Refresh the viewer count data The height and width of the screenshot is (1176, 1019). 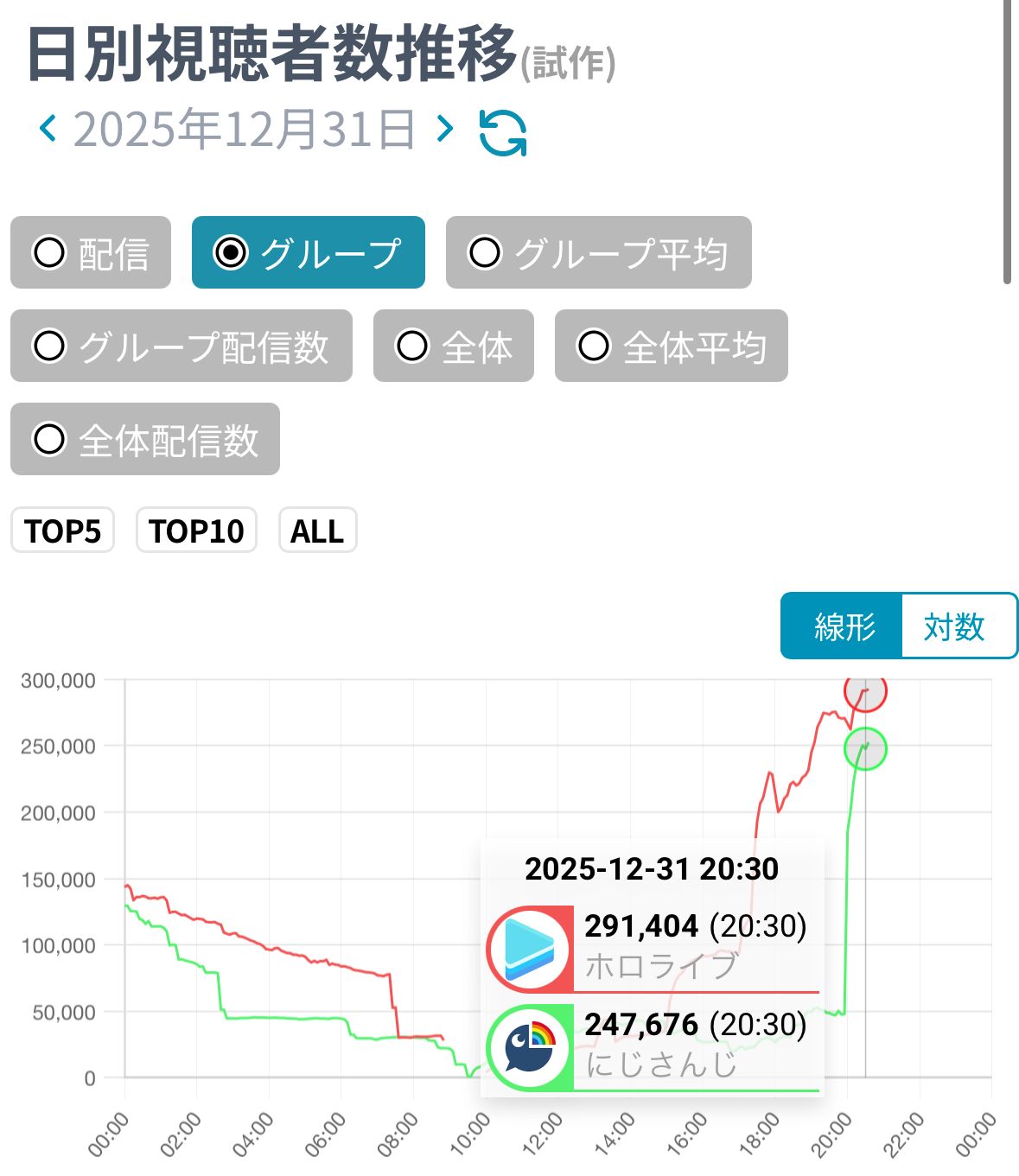[x=502, y=132]
